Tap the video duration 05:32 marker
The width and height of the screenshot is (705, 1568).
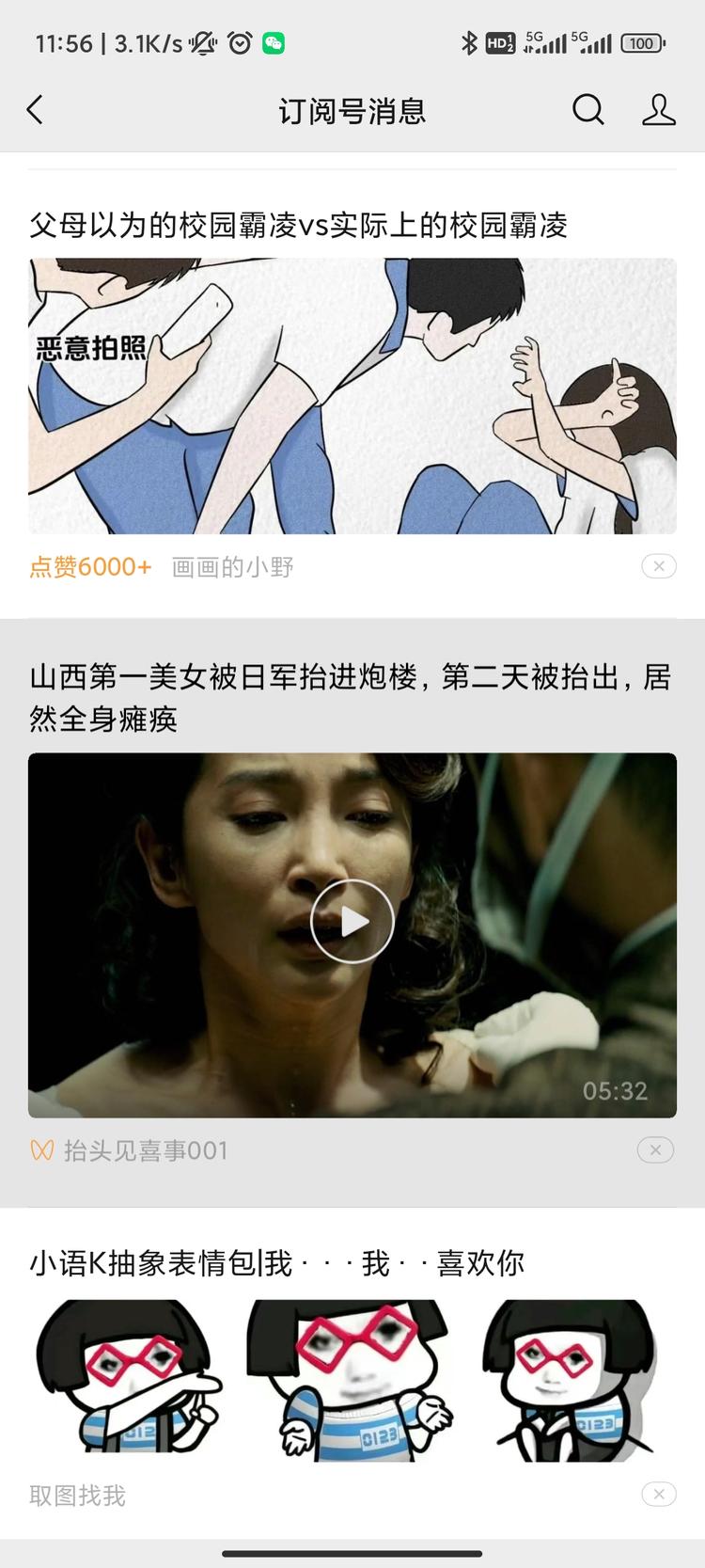tap(615, 1090)
